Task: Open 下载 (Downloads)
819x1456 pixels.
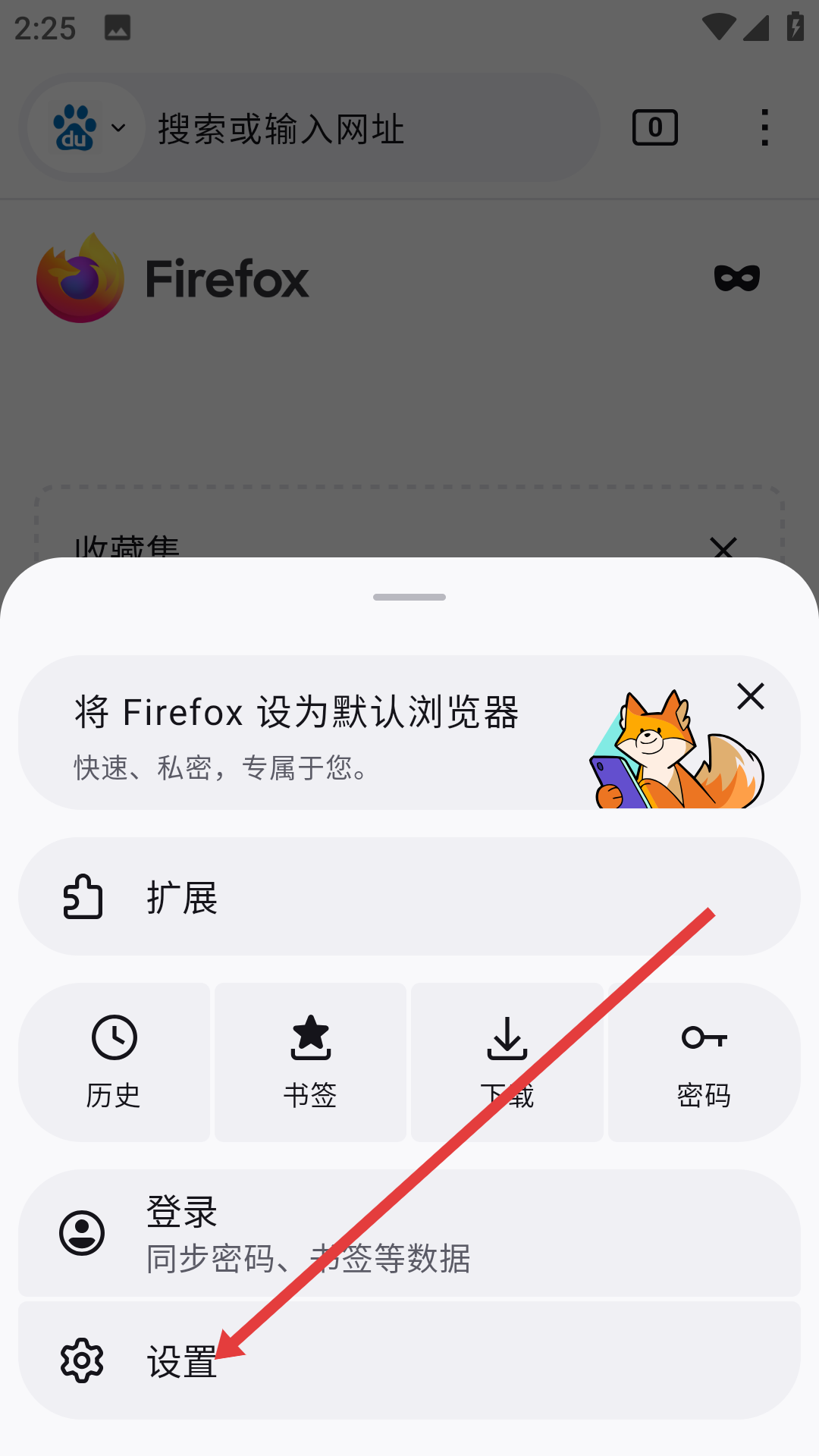Action: pyautogui.click(x=507, y=1062)
